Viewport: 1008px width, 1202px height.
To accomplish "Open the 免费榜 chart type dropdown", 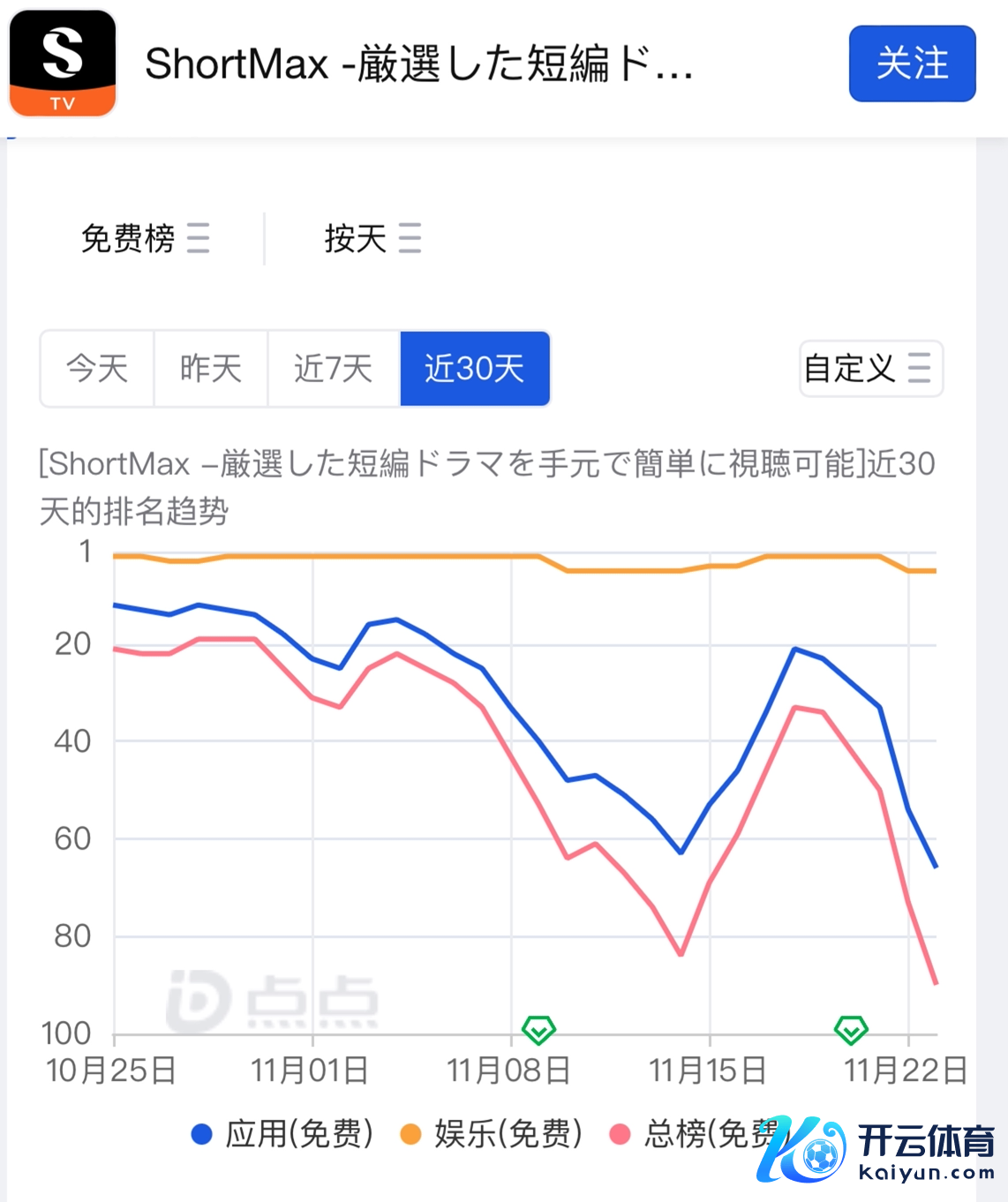I will 146,238.
